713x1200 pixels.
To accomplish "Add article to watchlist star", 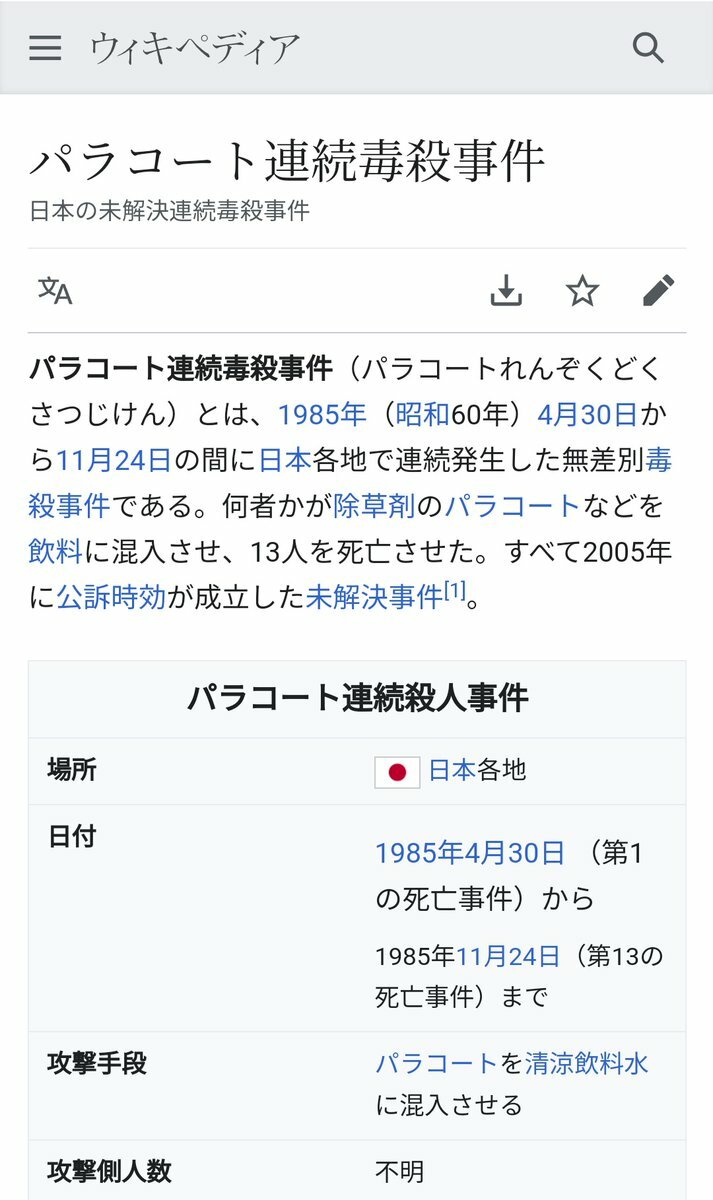I will pos(582,291).
